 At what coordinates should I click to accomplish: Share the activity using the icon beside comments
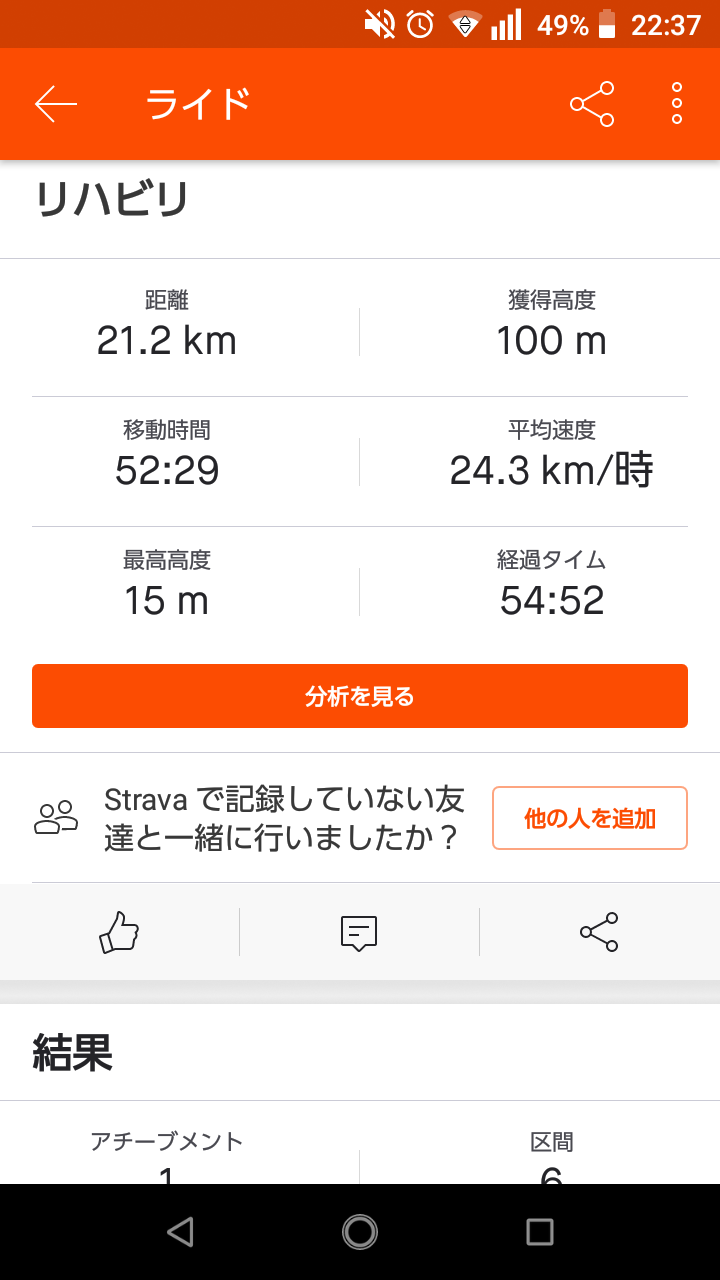pos(599,932)
